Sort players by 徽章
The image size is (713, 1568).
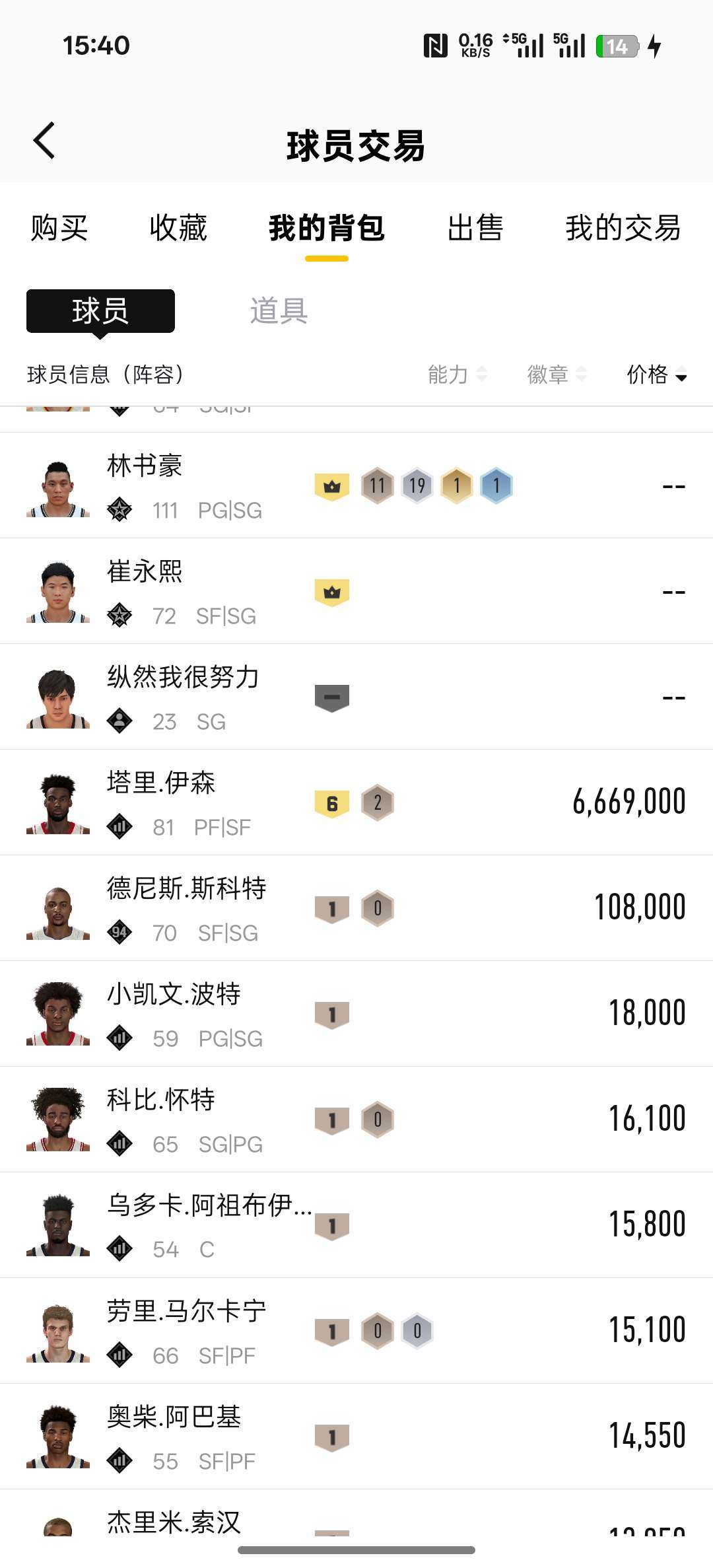557,374
